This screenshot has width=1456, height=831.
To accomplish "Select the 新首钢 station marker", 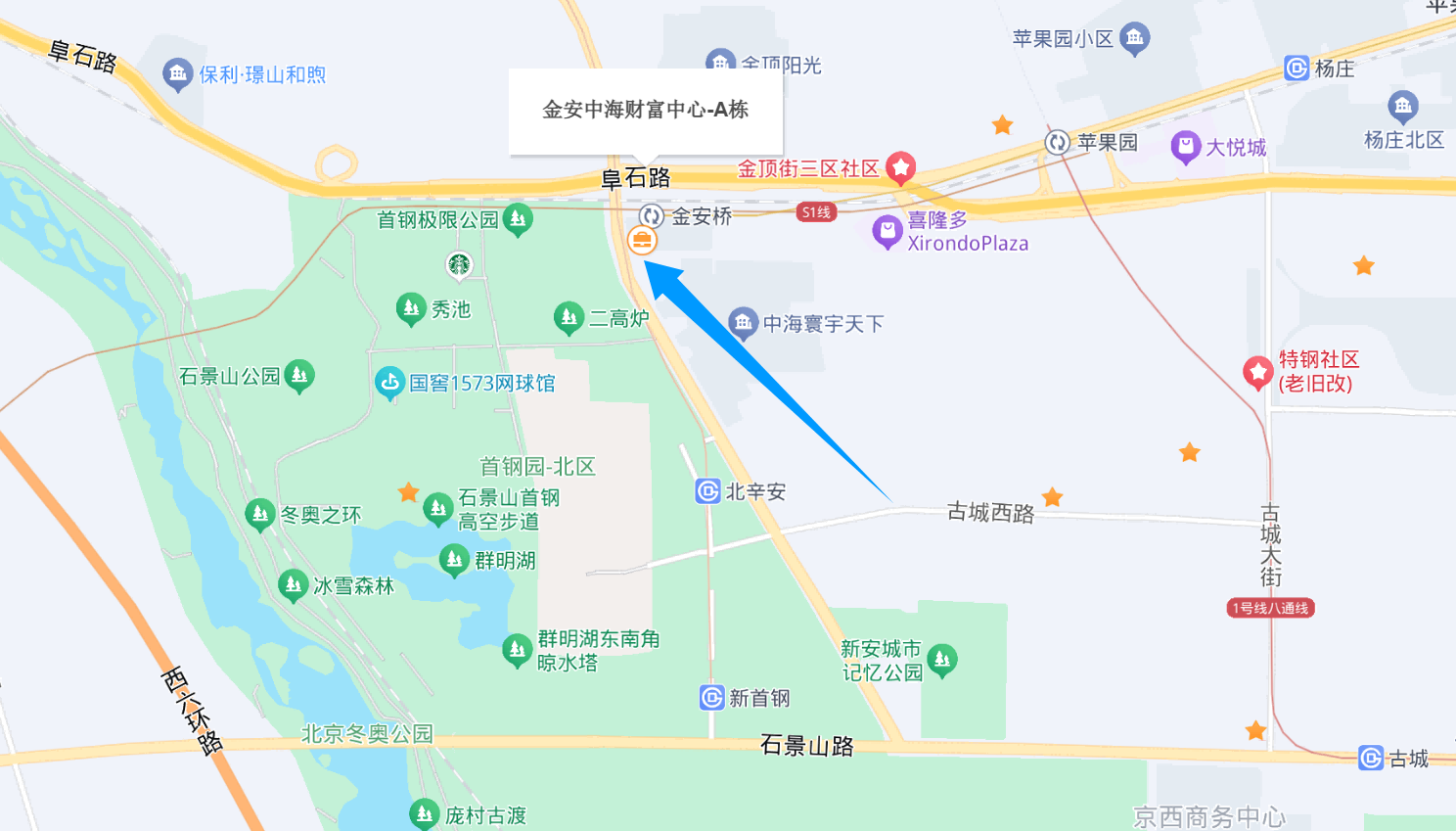I will (712, 698).
